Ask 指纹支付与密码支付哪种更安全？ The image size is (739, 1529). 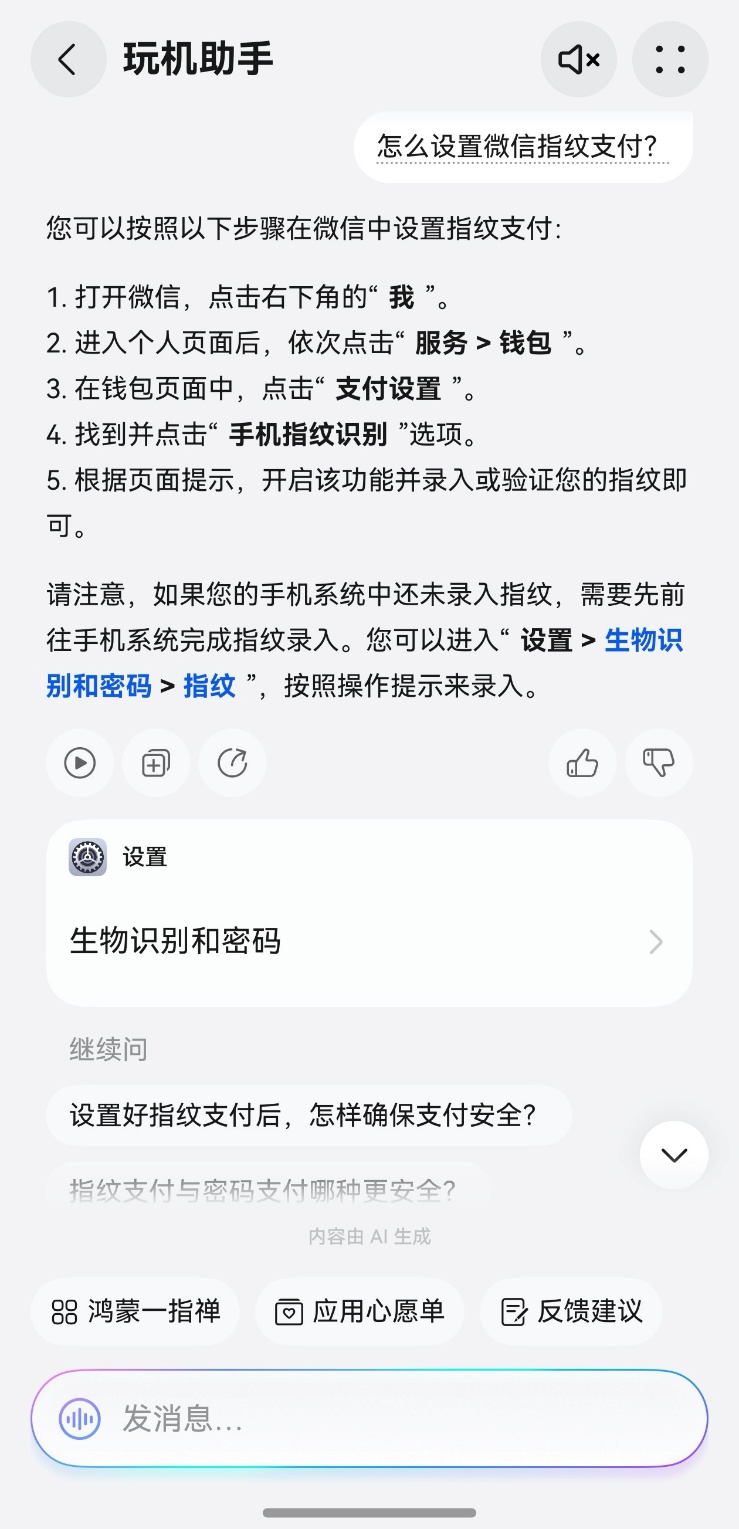pos(264,1190)
